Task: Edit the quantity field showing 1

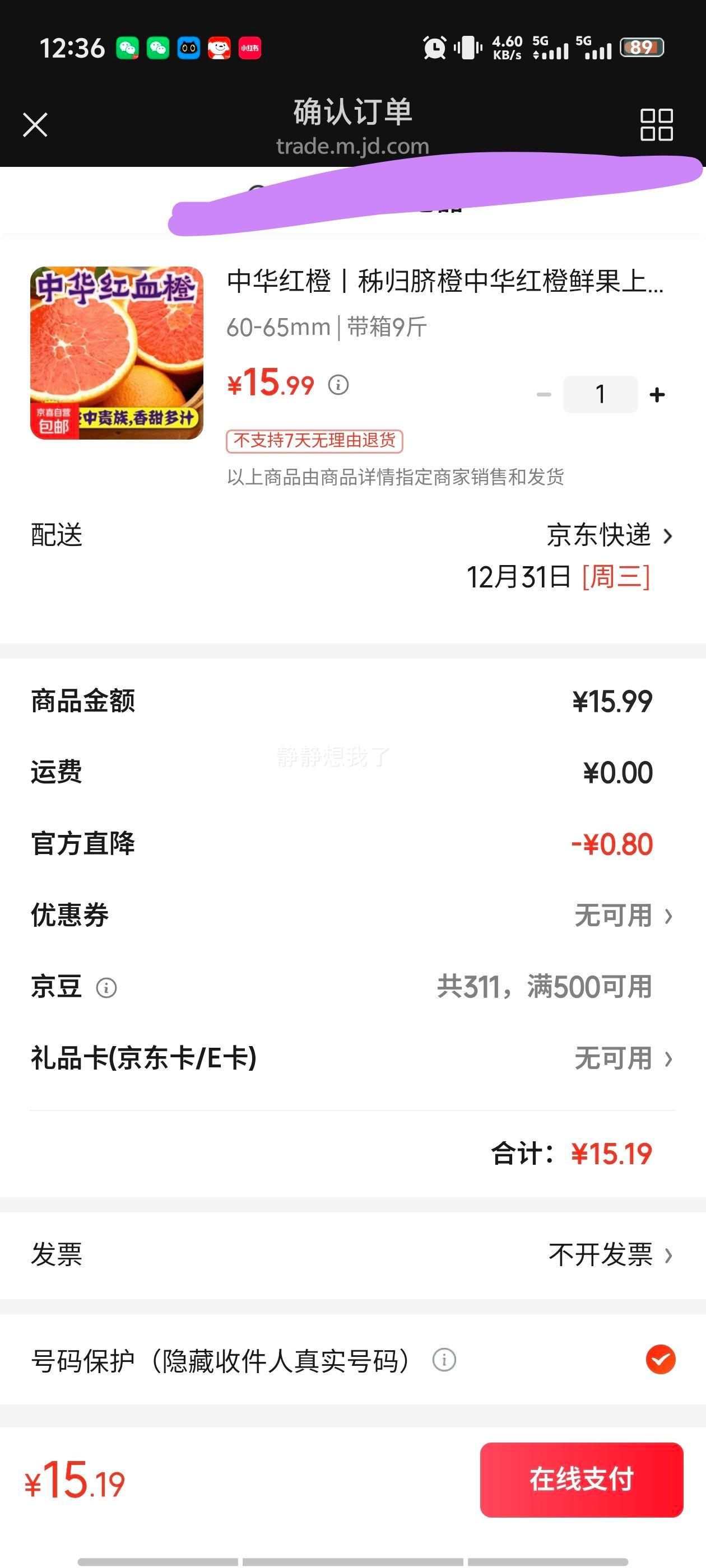Action: 600,394
